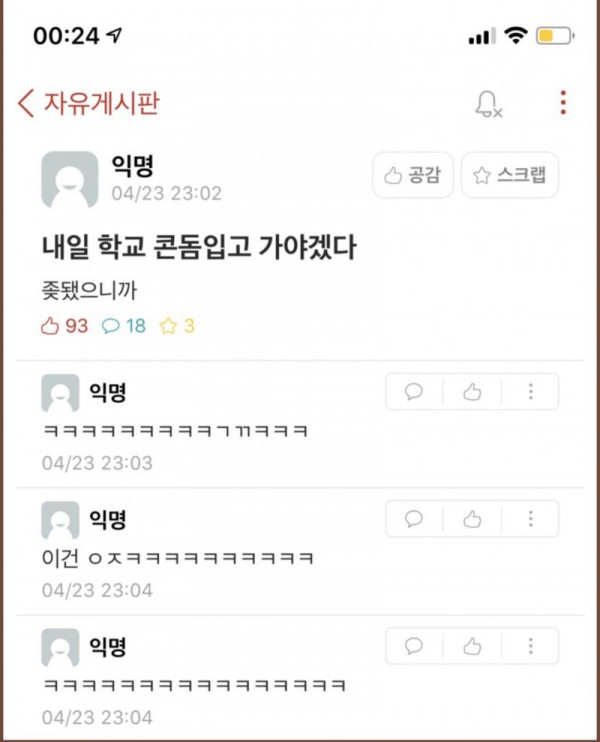Open more options for 이건 ㅇㅈ comment
The height and width of the screenshot is (742, 600).
coord(530,519)
